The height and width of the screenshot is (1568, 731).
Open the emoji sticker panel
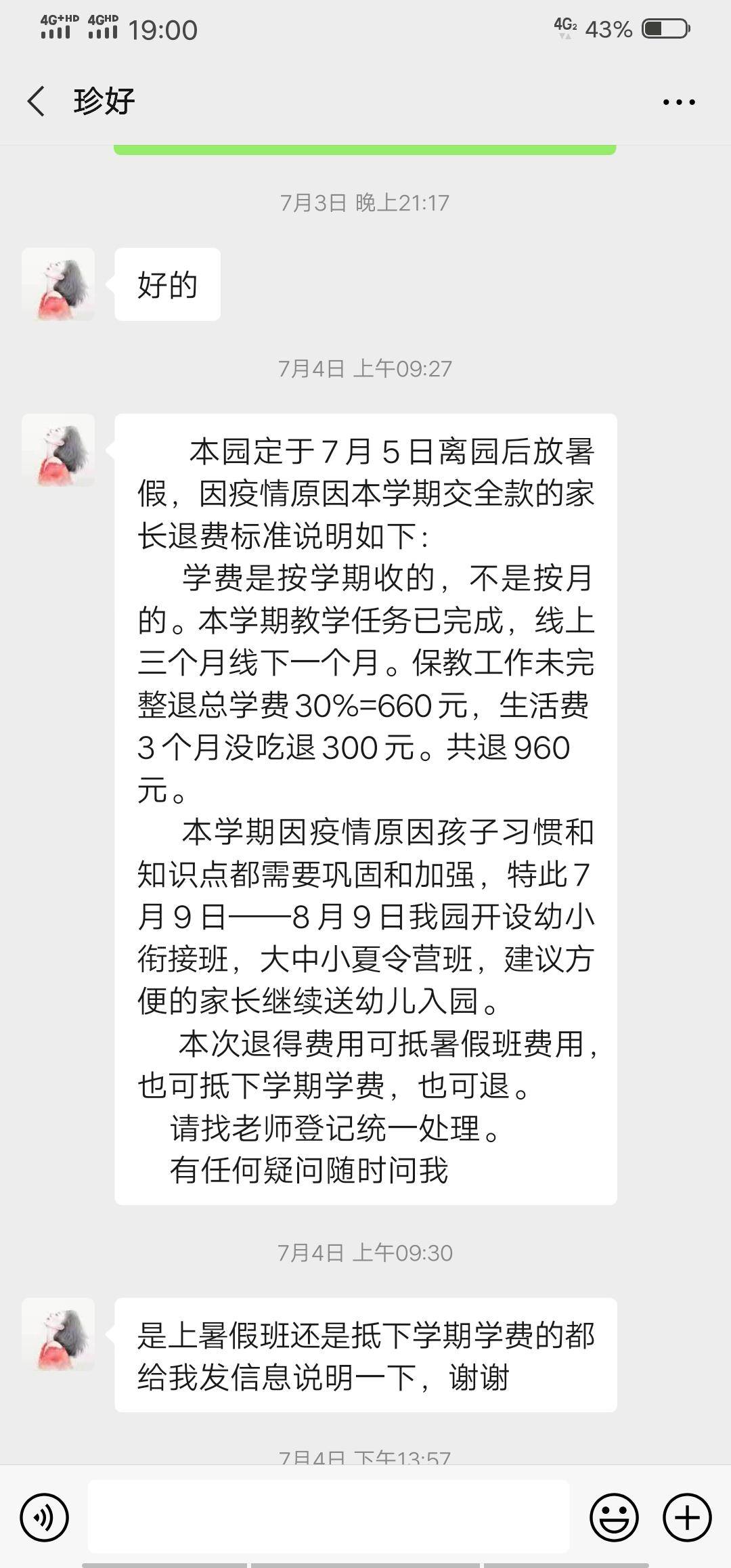(x=614, y=1517)
